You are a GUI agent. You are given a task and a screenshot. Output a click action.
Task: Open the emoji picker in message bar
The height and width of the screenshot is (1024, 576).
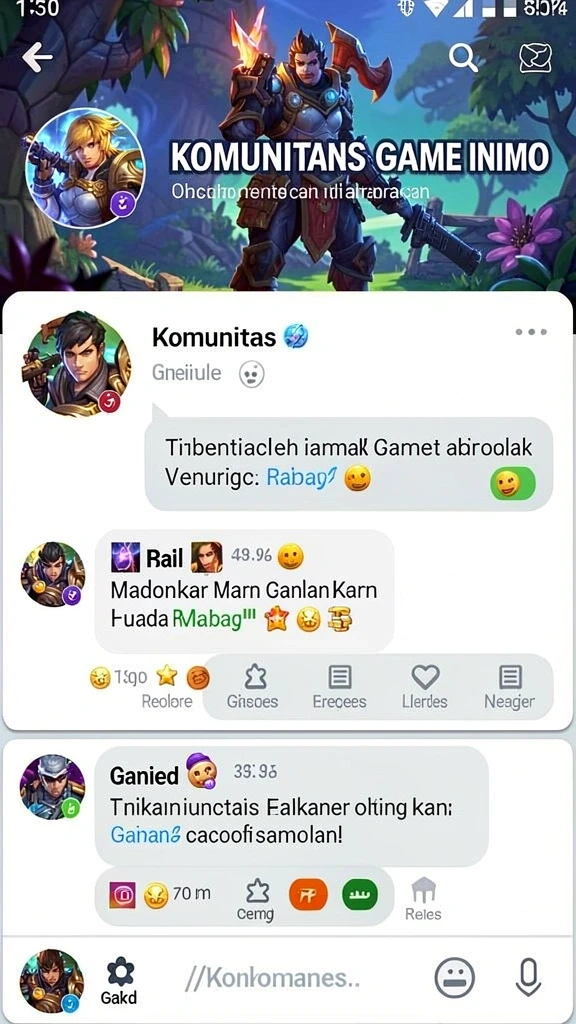[x=455, y=978]
